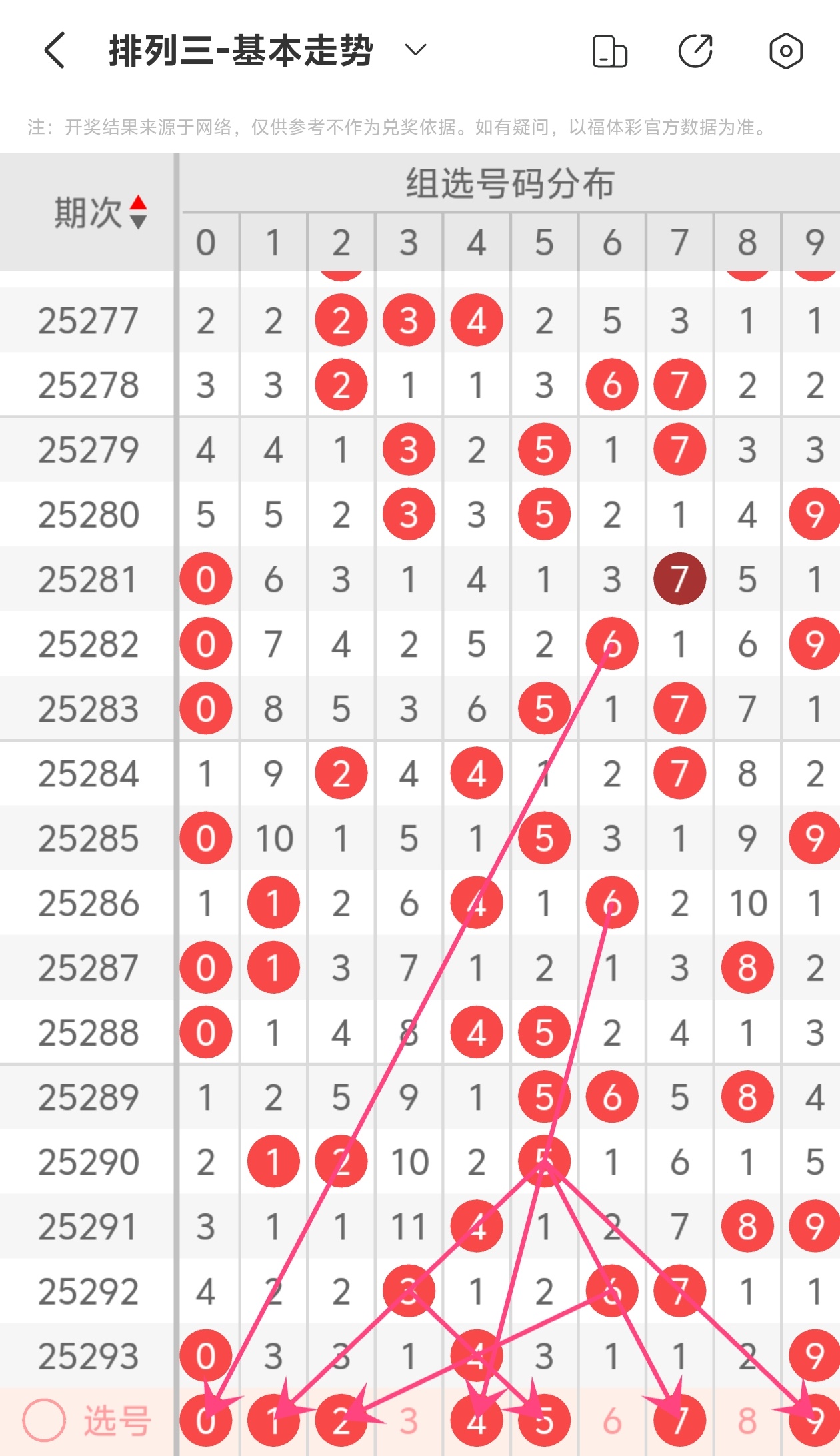
Task: Toggle sort order of 期次 column
Action: pos(138,212)
